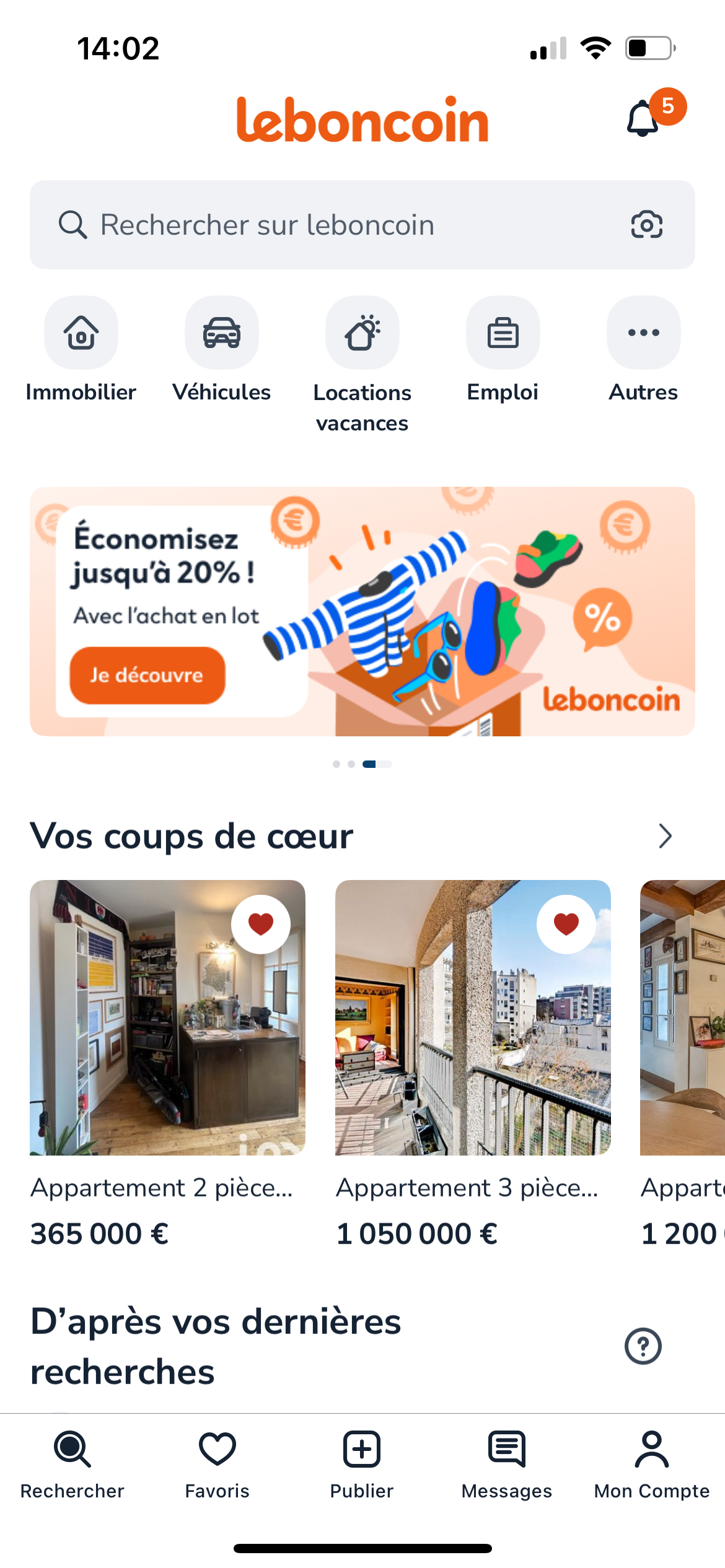Open help icon beside D'après vos dernières recherches

pyautogui.click(x=643, y=1346)
